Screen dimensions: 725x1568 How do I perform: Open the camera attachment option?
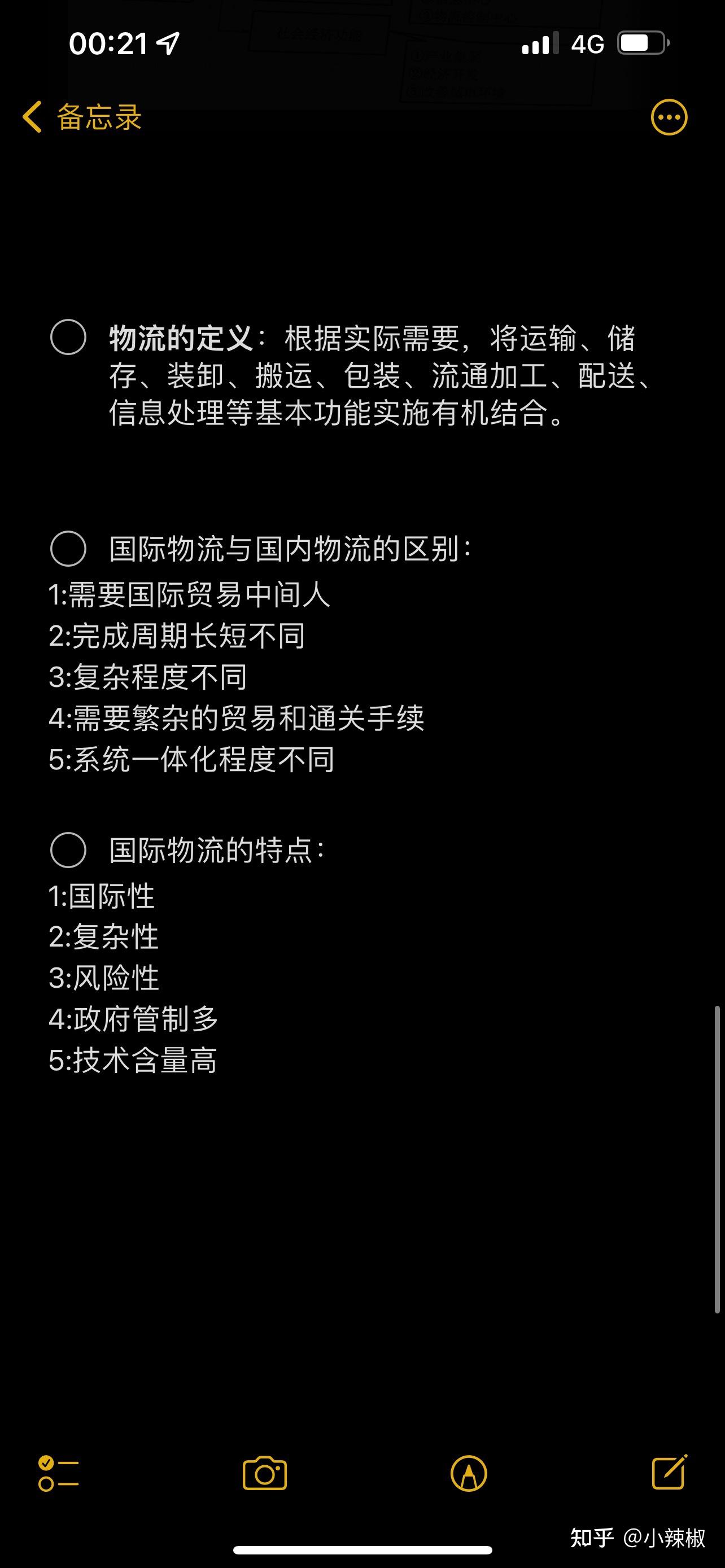click(265, 1474)
